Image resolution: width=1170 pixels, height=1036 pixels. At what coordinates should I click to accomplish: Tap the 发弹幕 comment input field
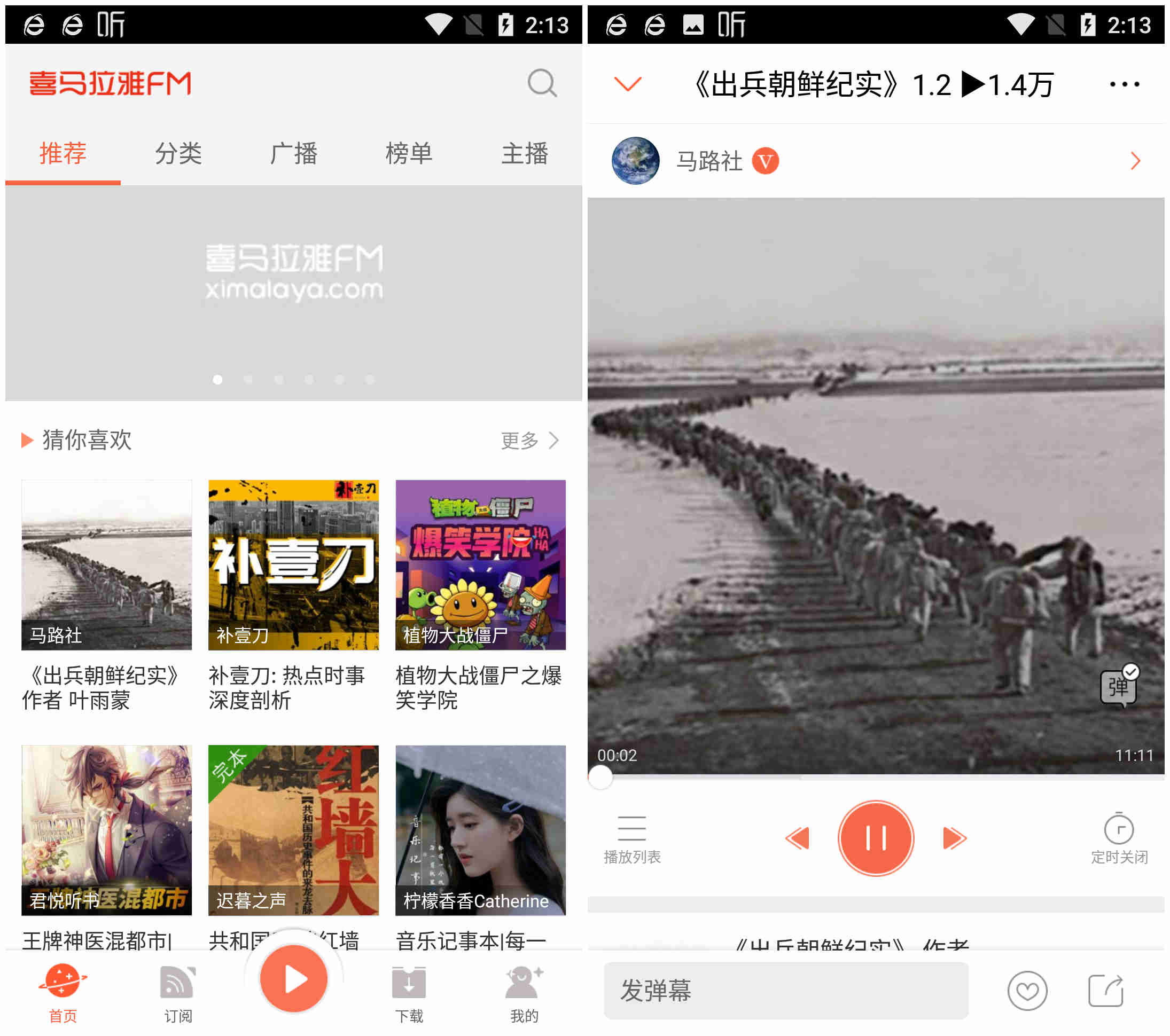pos(786,990)
